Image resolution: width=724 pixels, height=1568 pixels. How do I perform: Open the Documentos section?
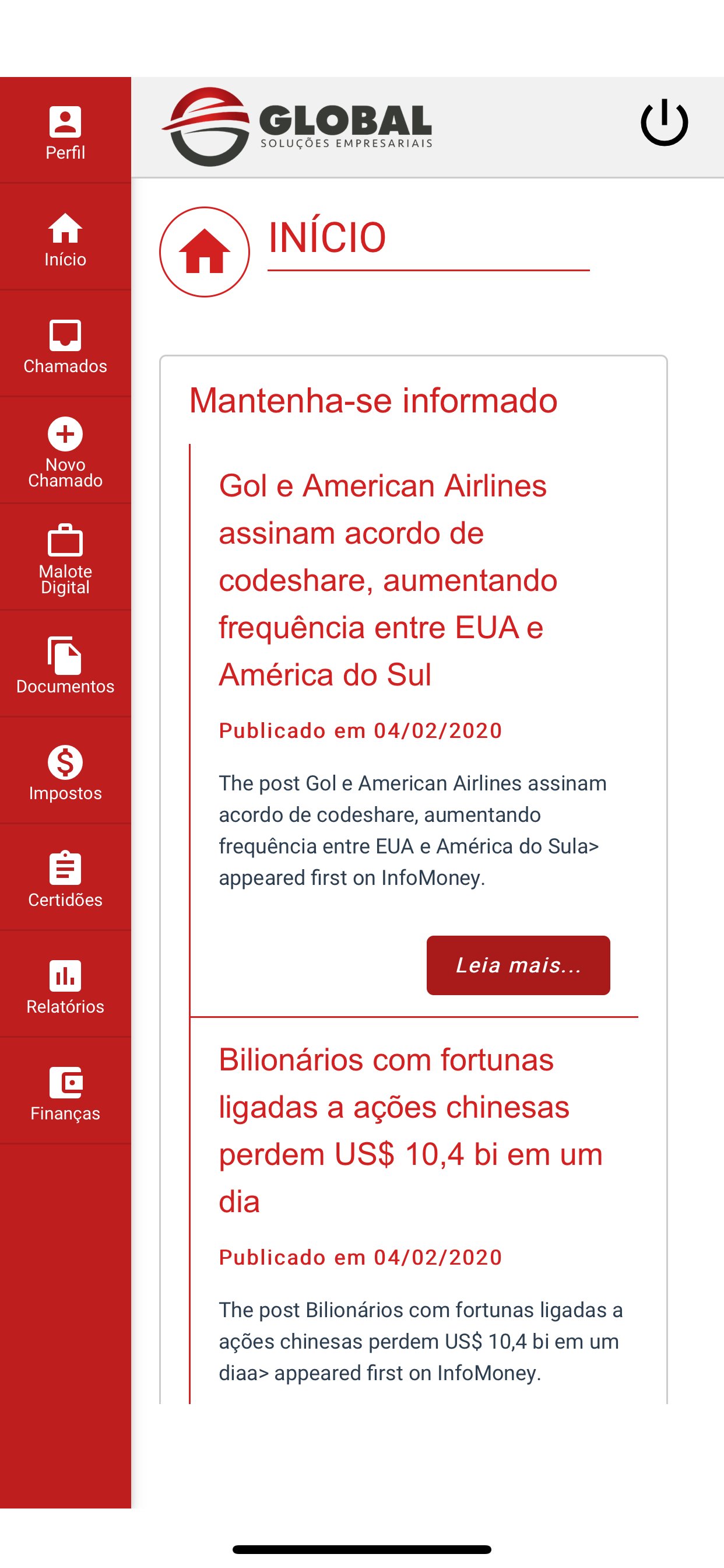65,664
